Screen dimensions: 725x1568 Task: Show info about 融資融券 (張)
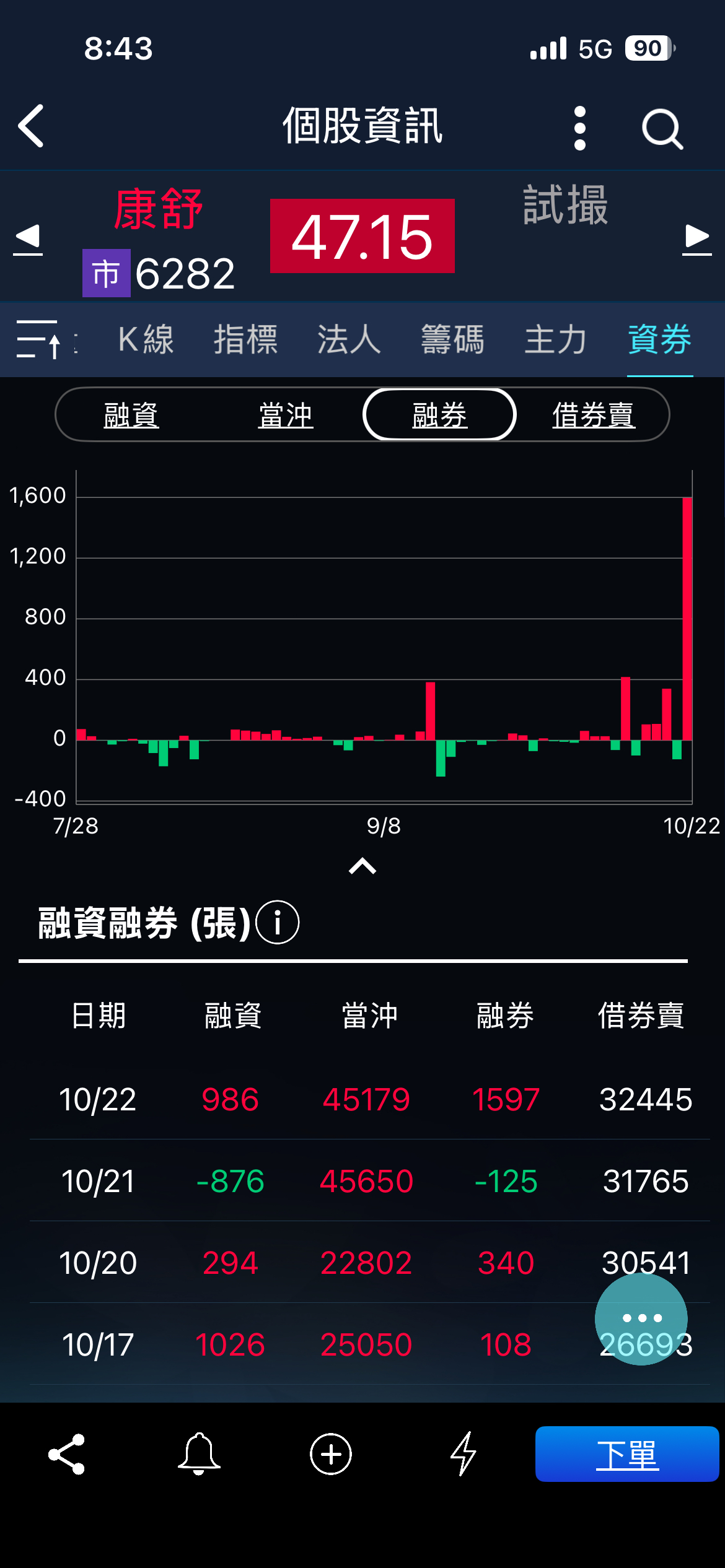click(277, 922)
